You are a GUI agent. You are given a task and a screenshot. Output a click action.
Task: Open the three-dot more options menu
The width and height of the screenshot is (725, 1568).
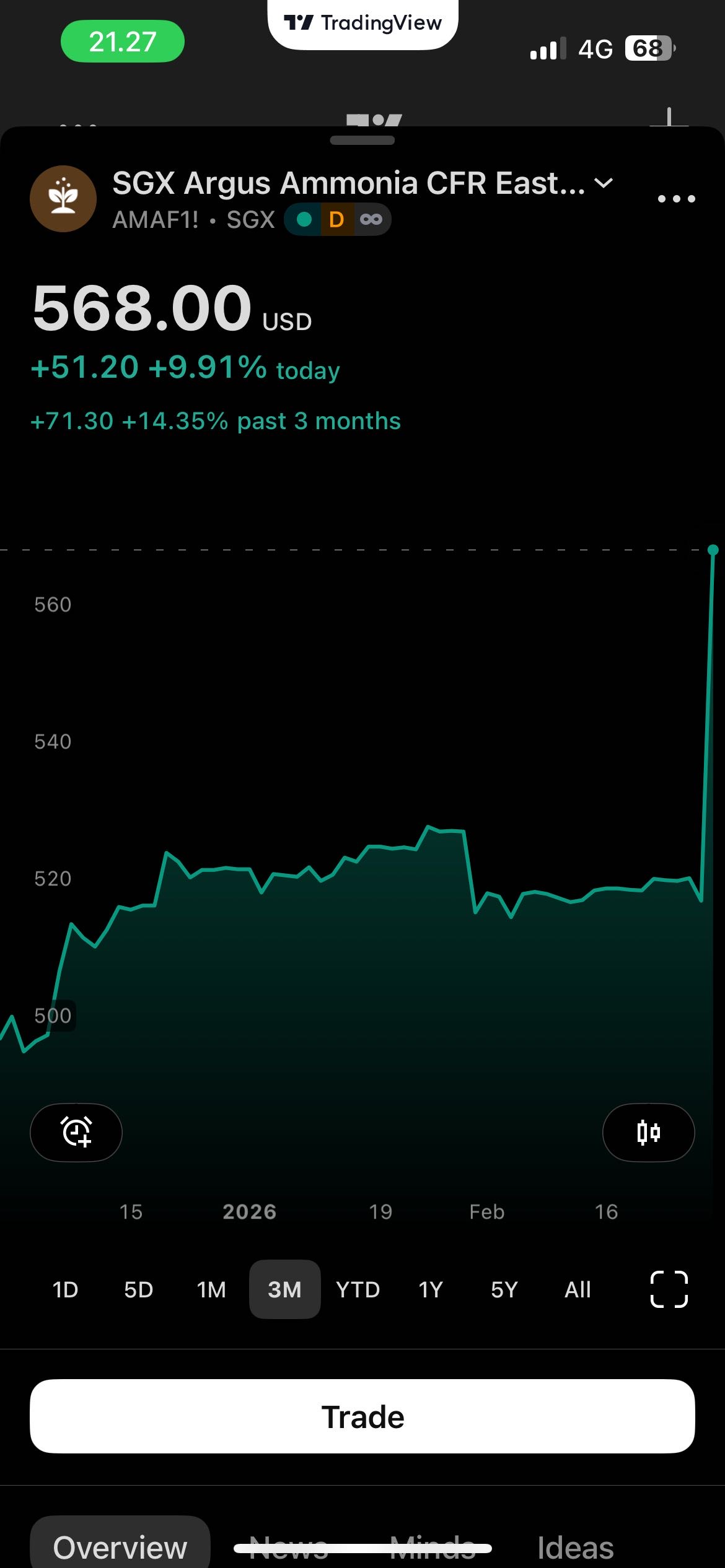pyautogui.click(x=676, y=199)
